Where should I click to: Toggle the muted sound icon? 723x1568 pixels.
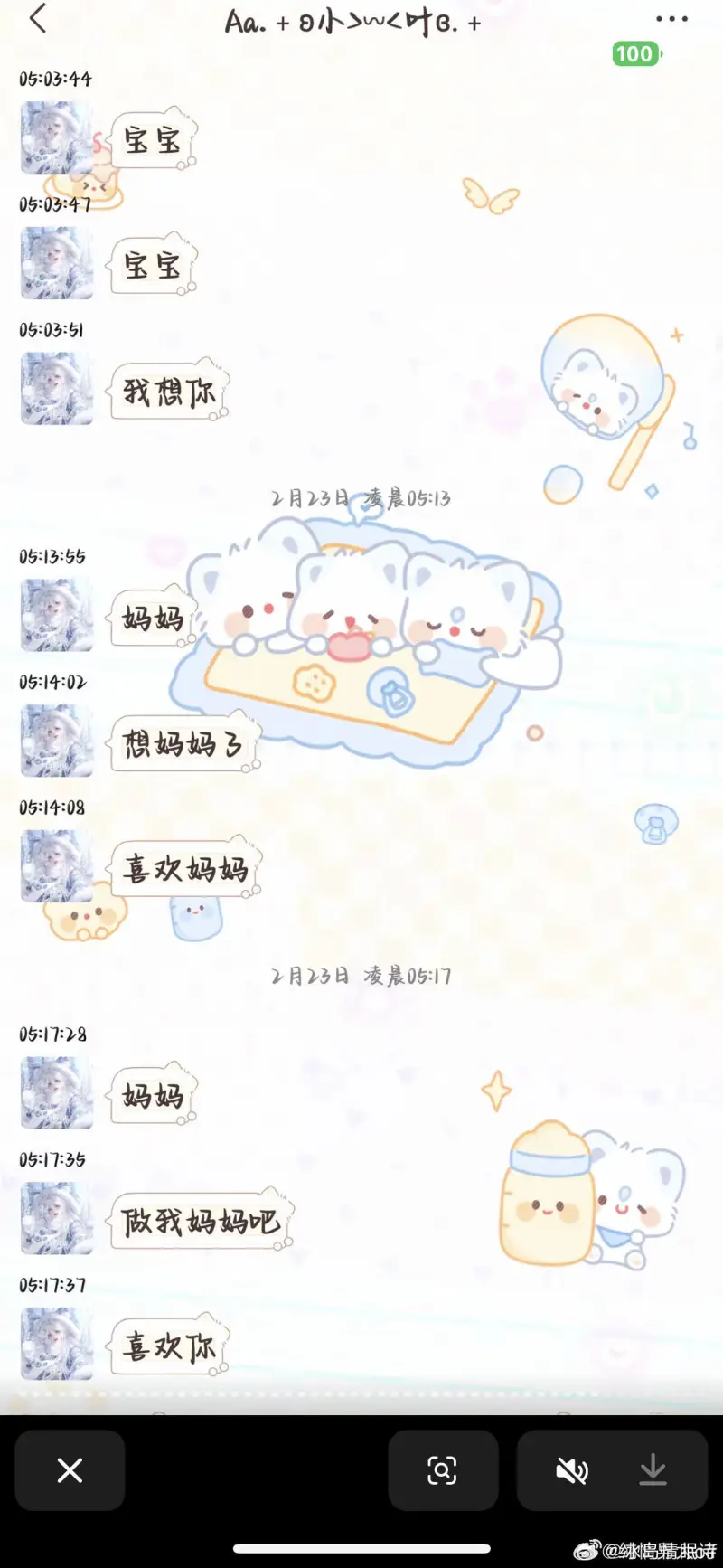(571, 1471)
